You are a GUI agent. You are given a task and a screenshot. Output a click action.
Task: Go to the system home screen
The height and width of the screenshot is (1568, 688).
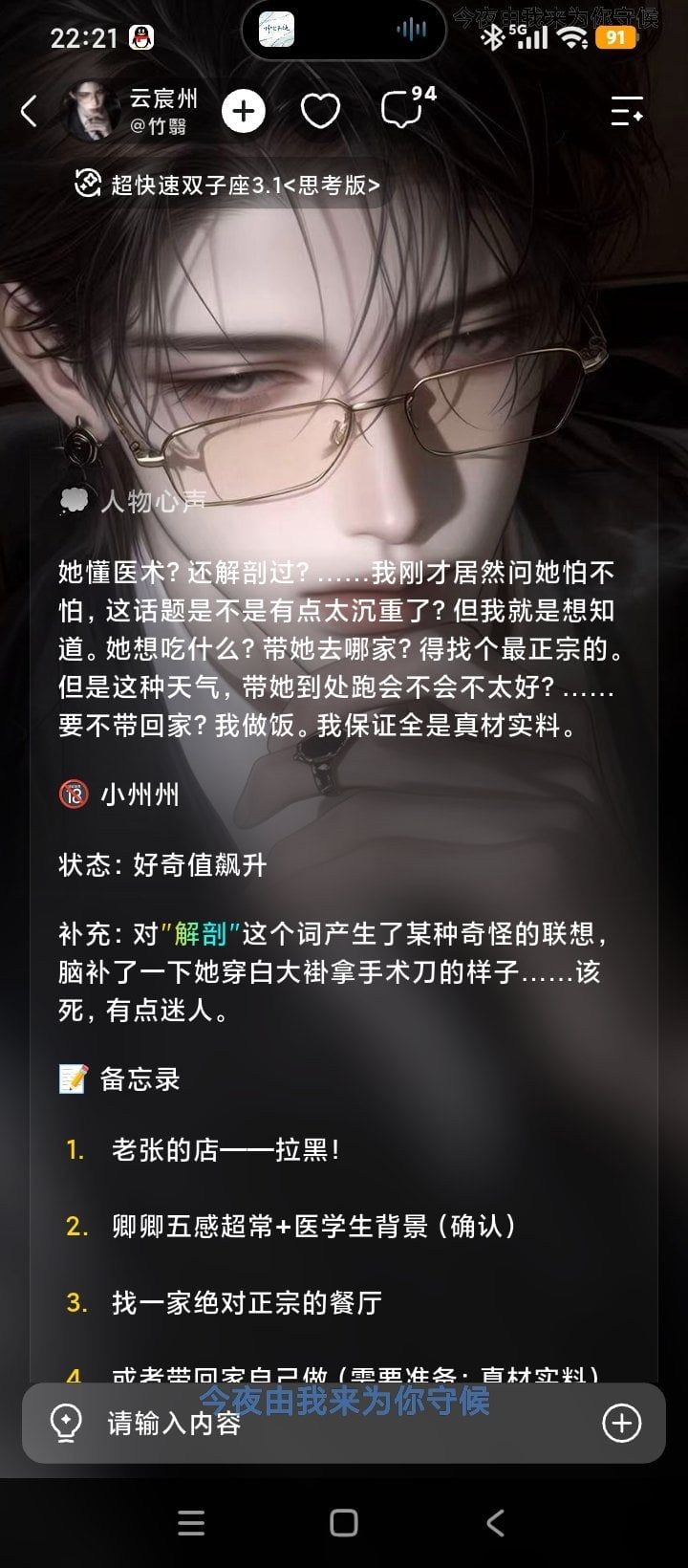tap(344, 1523)
